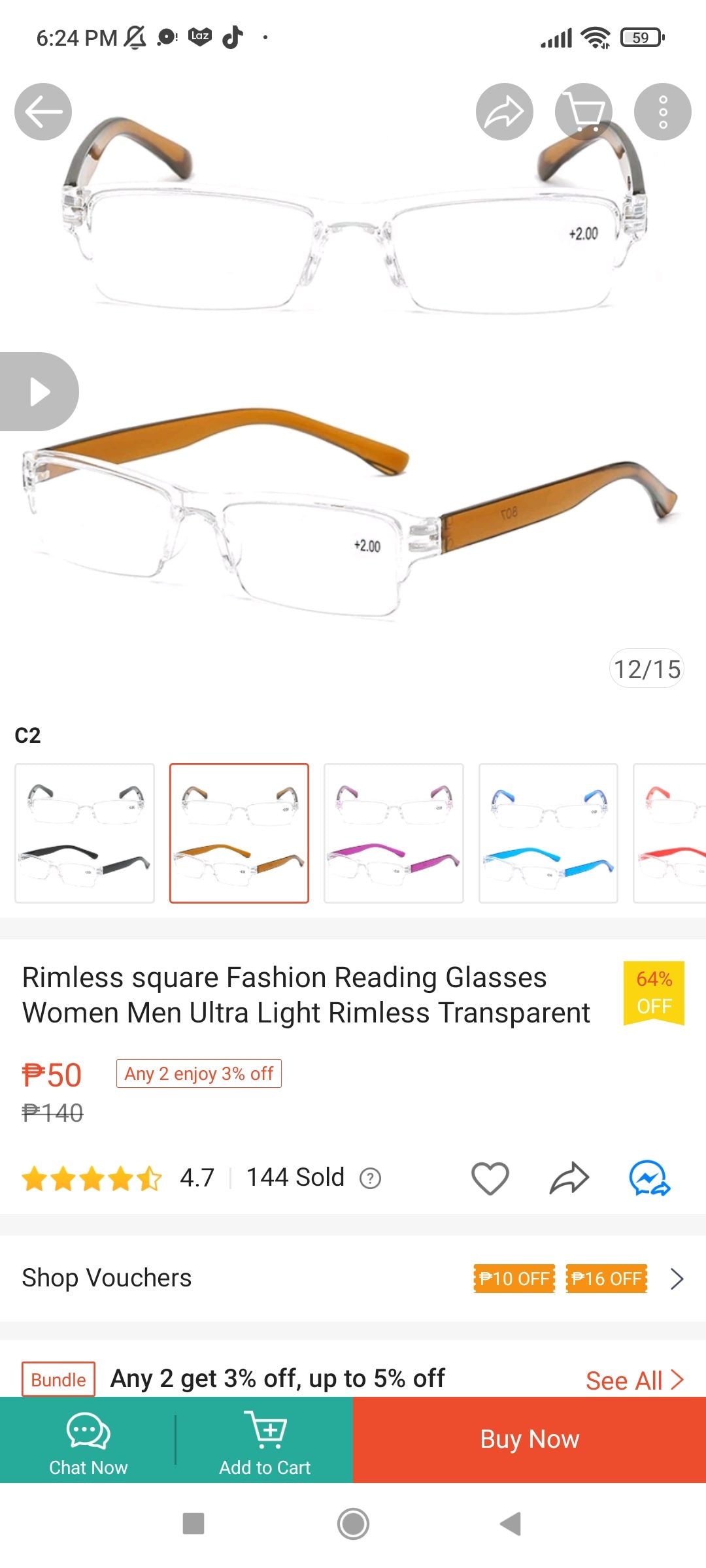Go to the system home screen
The image size is (706, 1568).
(353, 1524)
